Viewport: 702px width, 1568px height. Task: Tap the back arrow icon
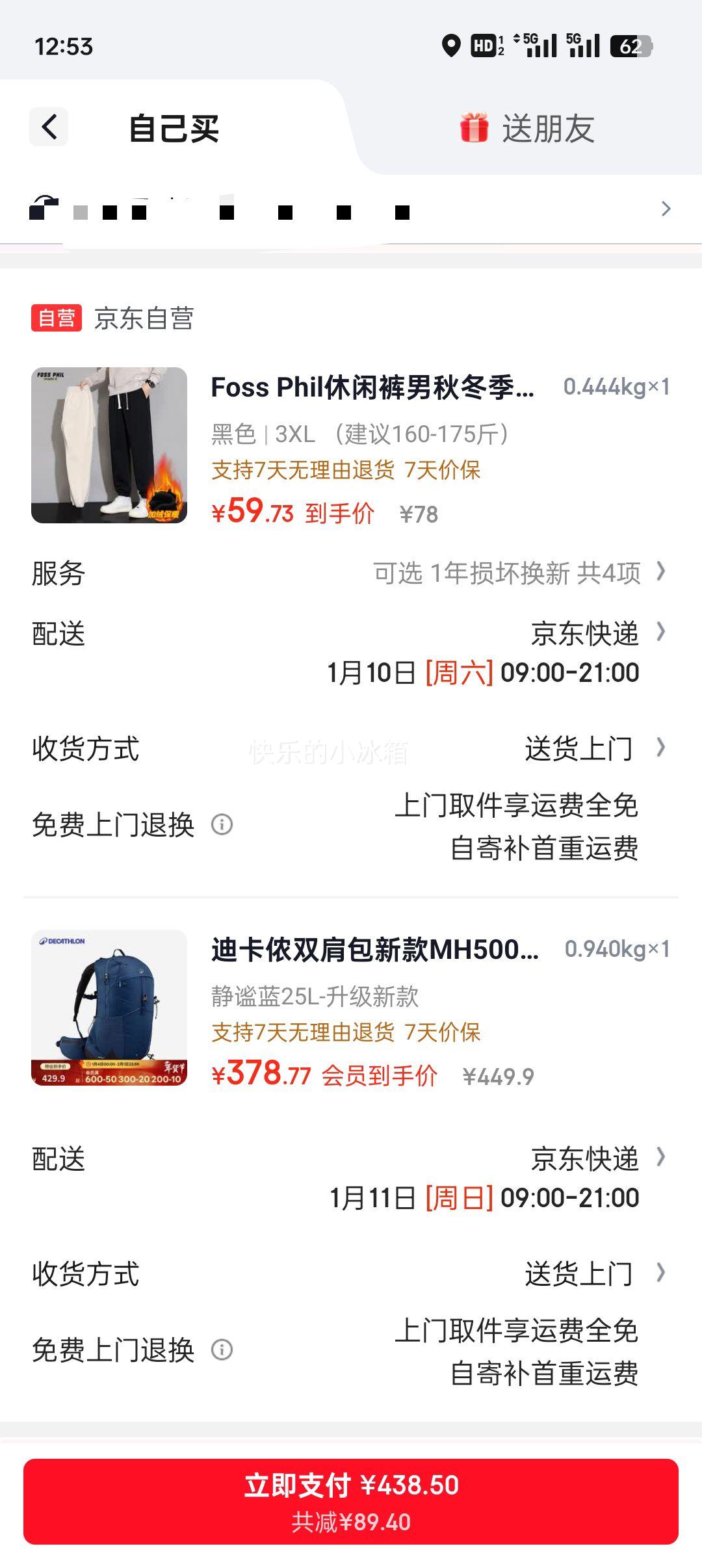tap(49, 127)
